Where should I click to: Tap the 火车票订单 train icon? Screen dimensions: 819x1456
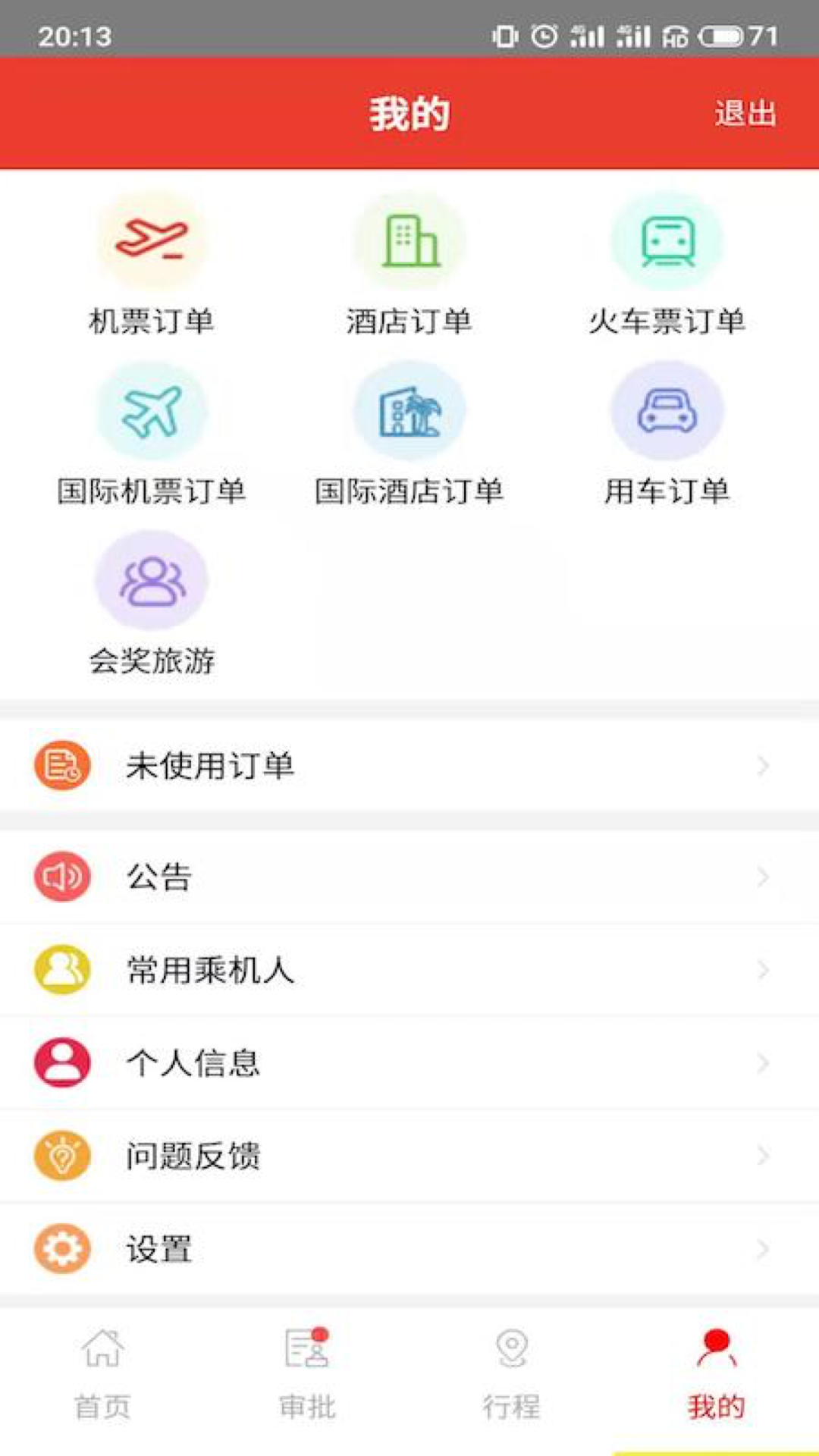[667, 240]
